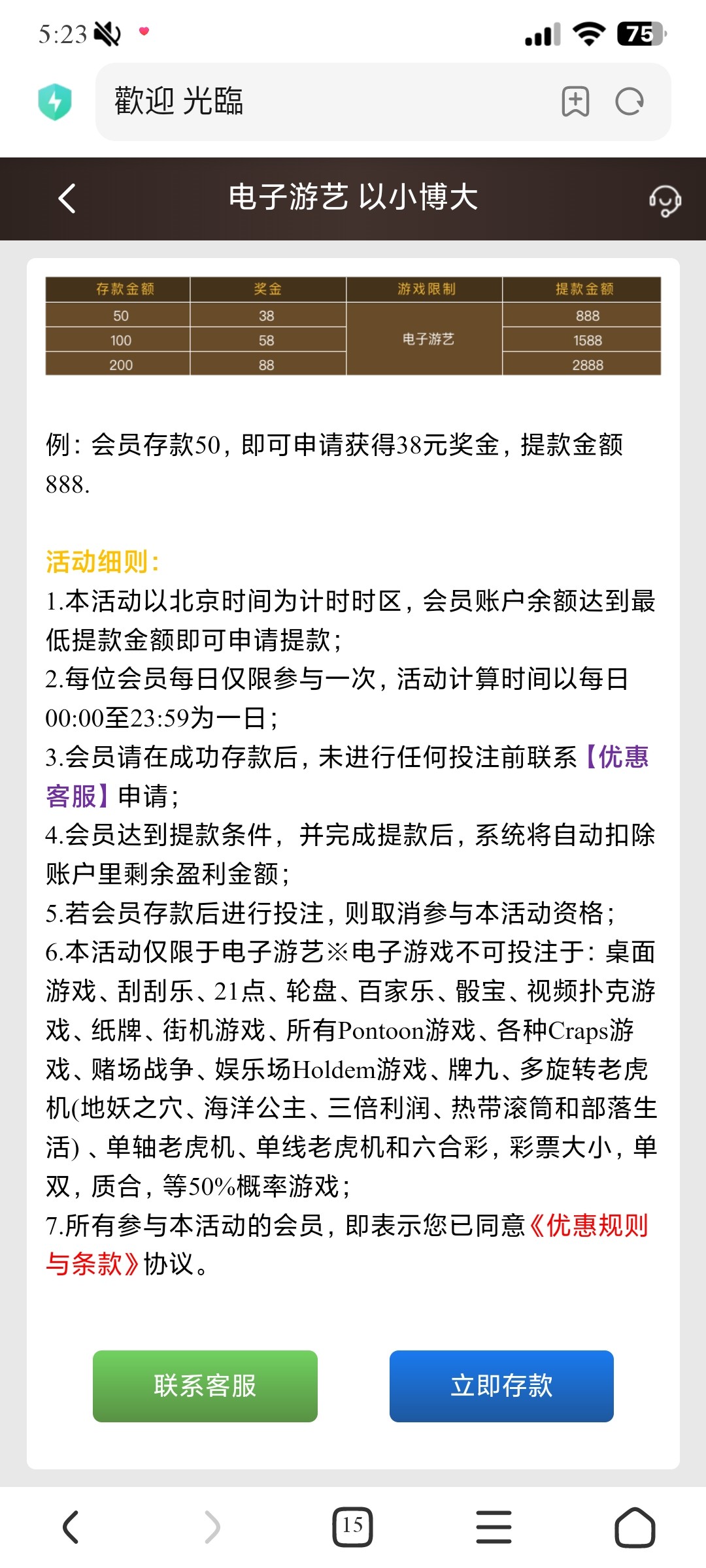706x1568 pixels.
Task: Open the customer service headset icon
Action: pos(665,199)
